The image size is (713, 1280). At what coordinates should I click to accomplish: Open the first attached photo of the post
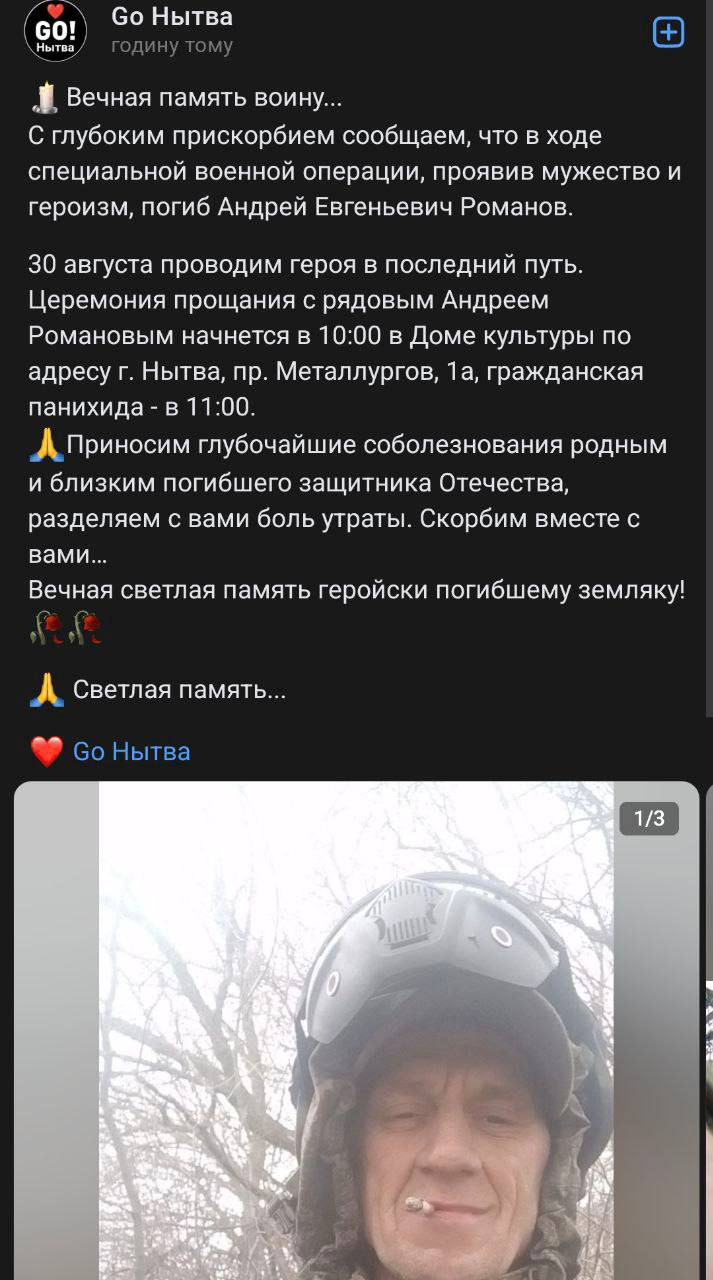[x=356, y=1030]
